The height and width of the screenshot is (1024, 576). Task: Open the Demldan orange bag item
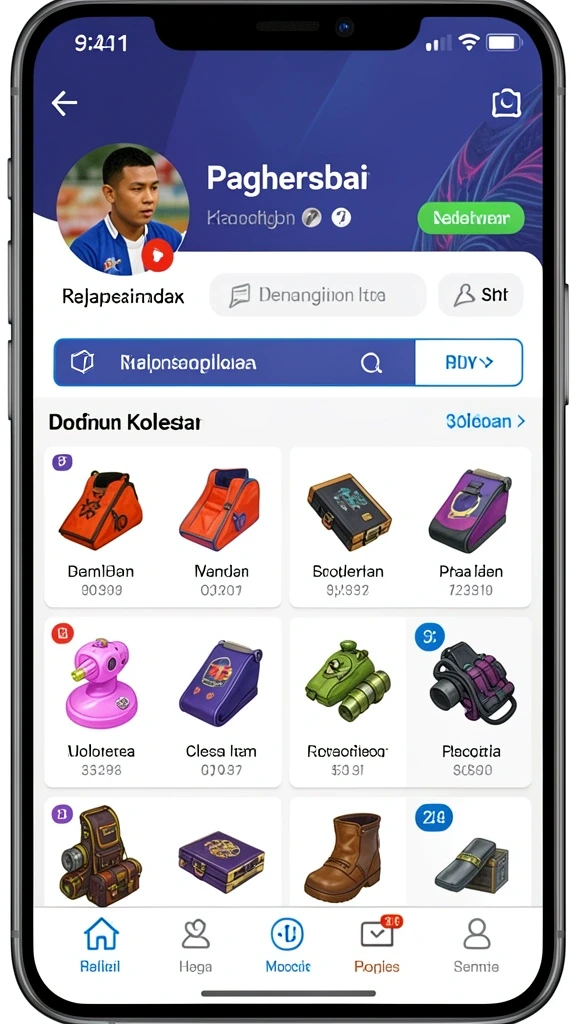pos(101,527)
